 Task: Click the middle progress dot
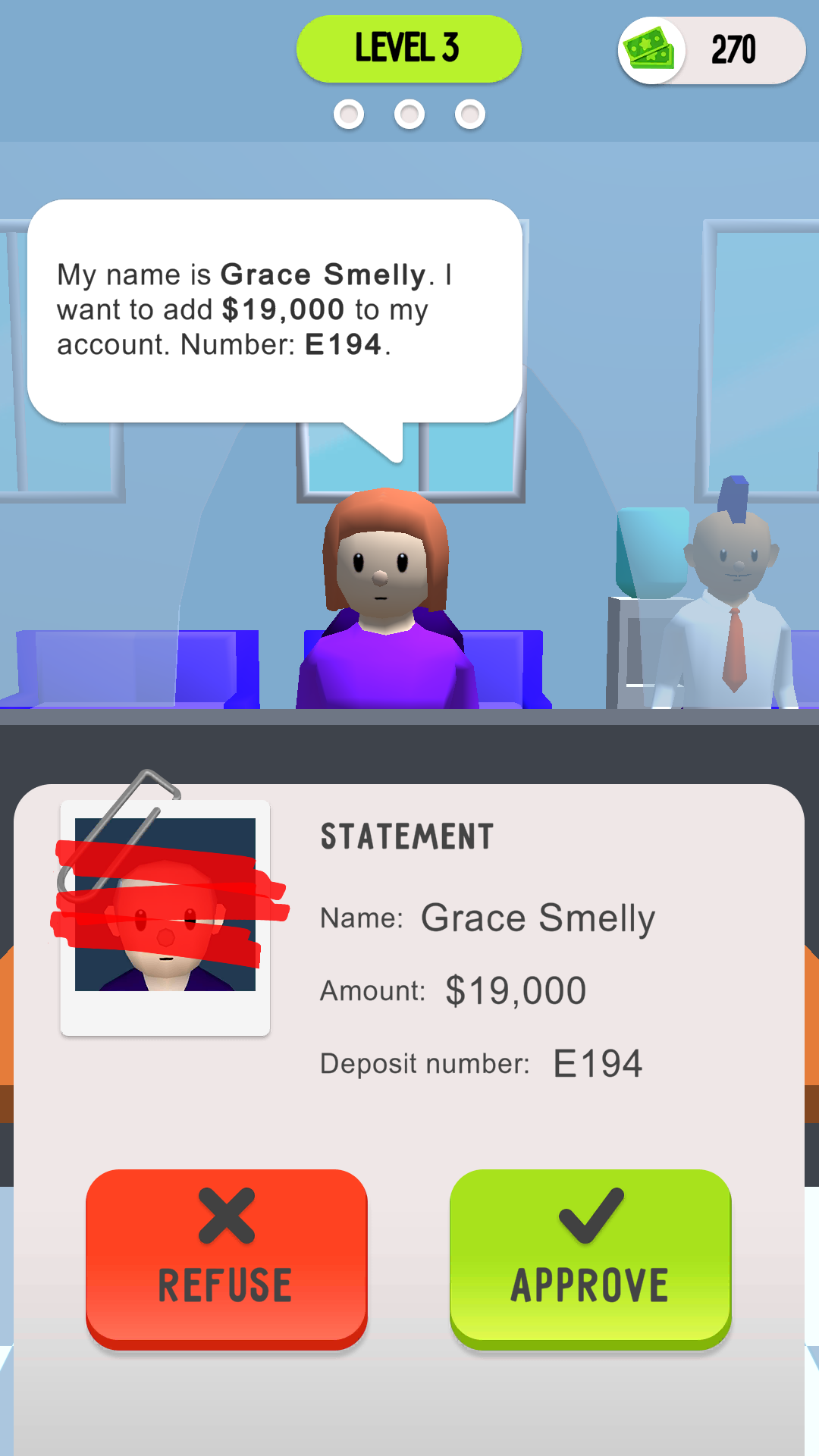pos(409,113)
